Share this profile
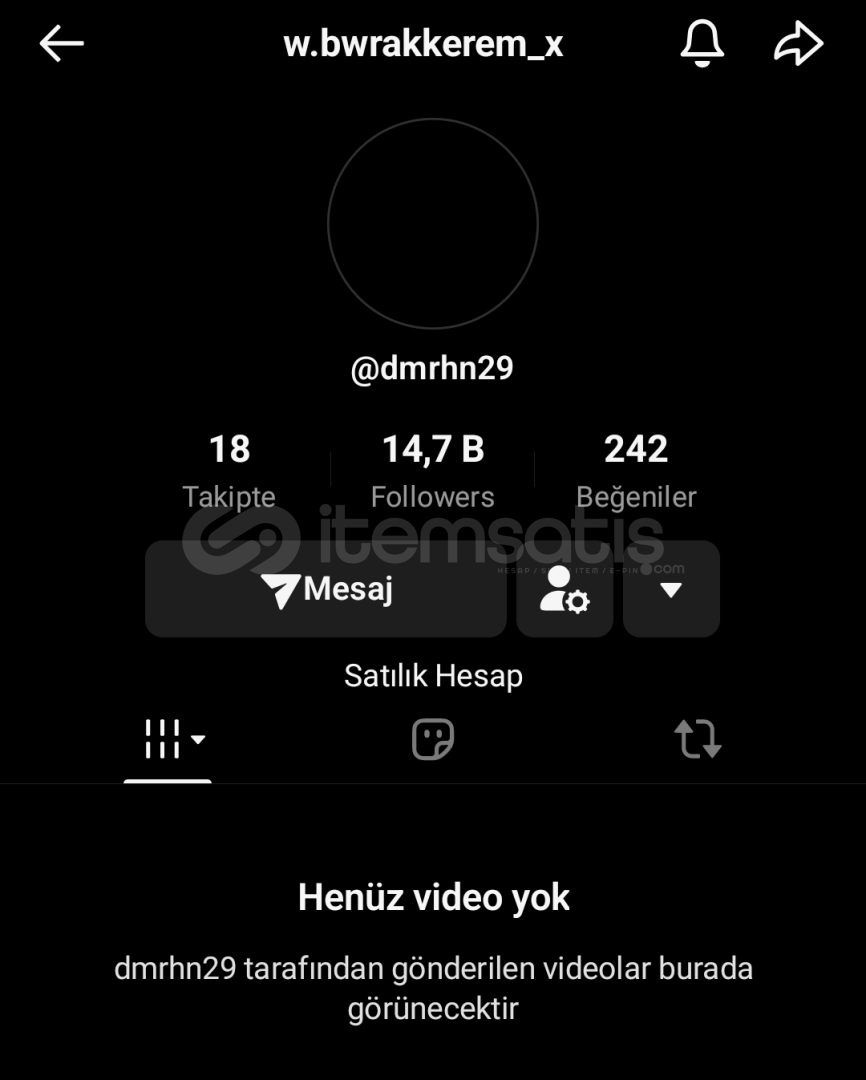Screen dimensions: 866x1080 [x=798, y=44]
